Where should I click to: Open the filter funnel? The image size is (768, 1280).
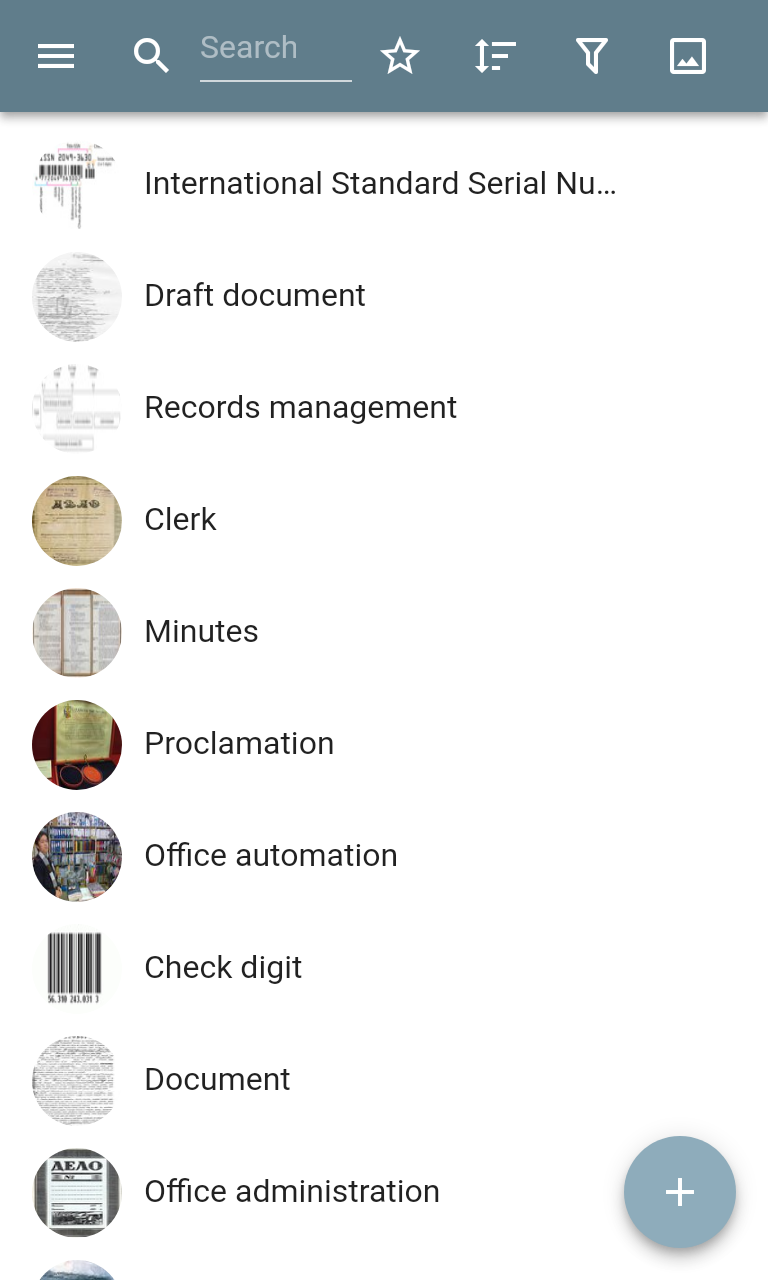592,56
